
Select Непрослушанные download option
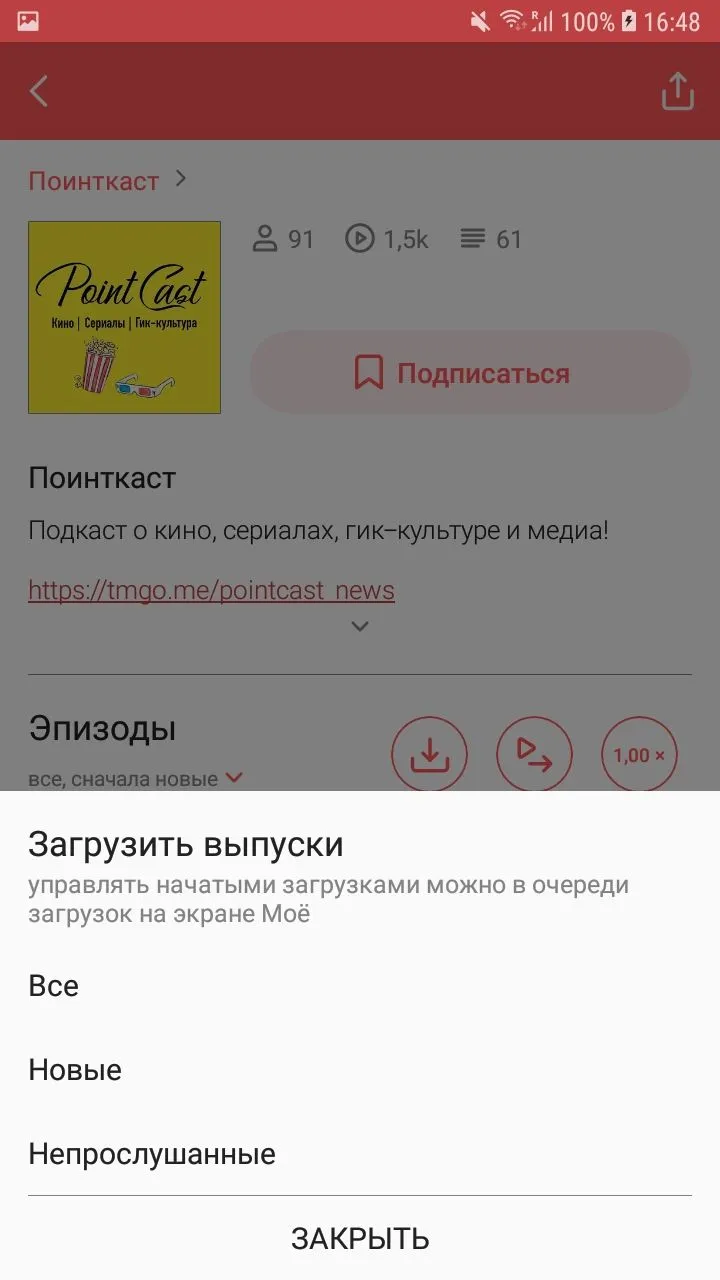pyautogui.click(x=151, y=1153)
